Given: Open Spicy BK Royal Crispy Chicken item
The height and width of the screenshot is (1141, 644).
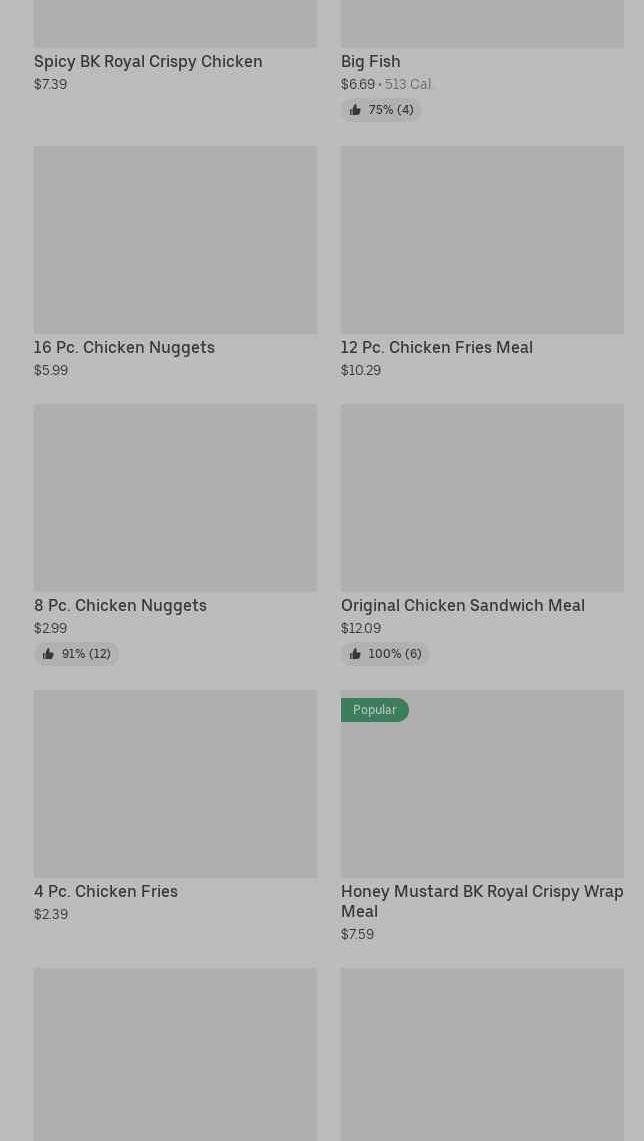Looking at the screenshot, I should 148,61.
